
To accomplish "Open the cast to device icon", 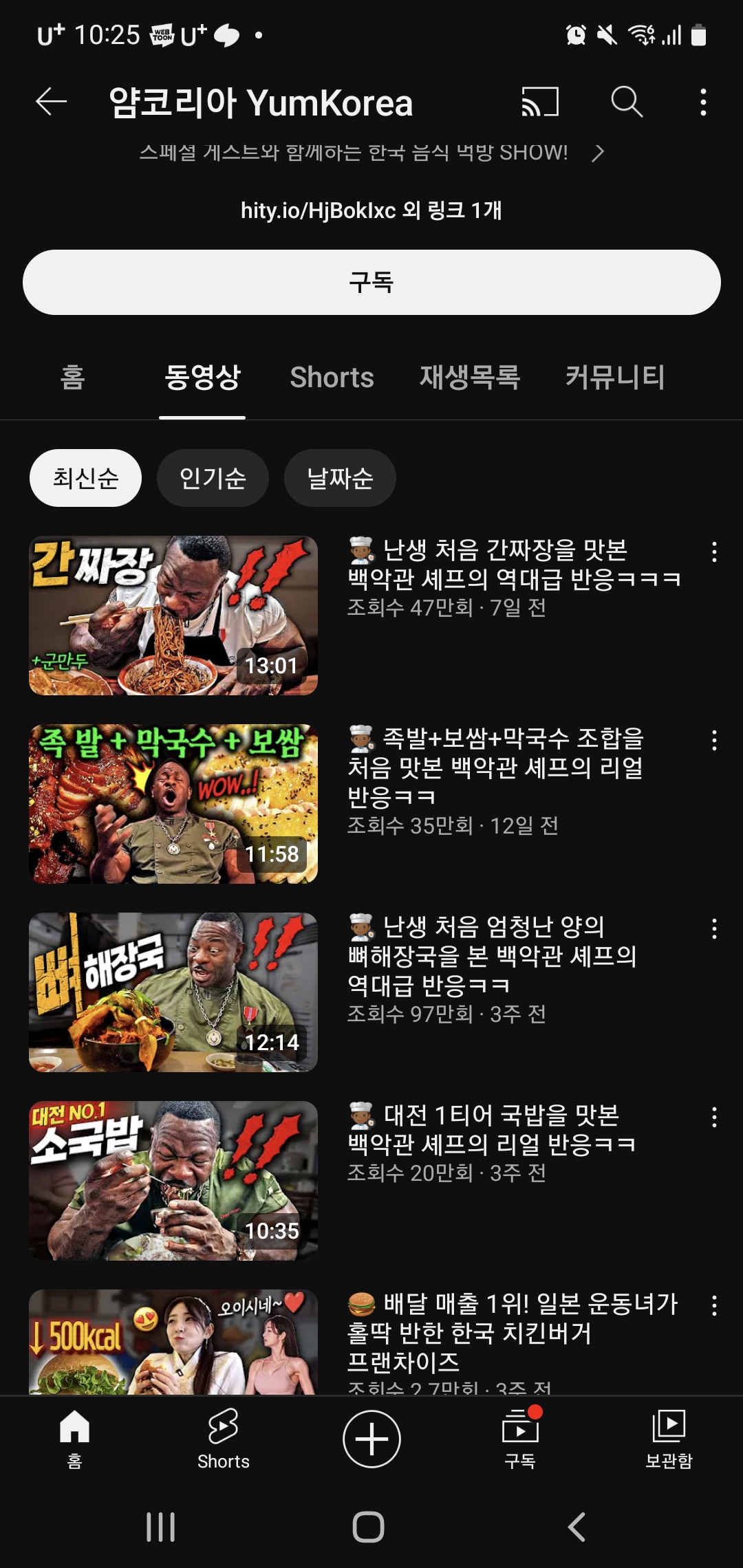I will coord(540,102).
